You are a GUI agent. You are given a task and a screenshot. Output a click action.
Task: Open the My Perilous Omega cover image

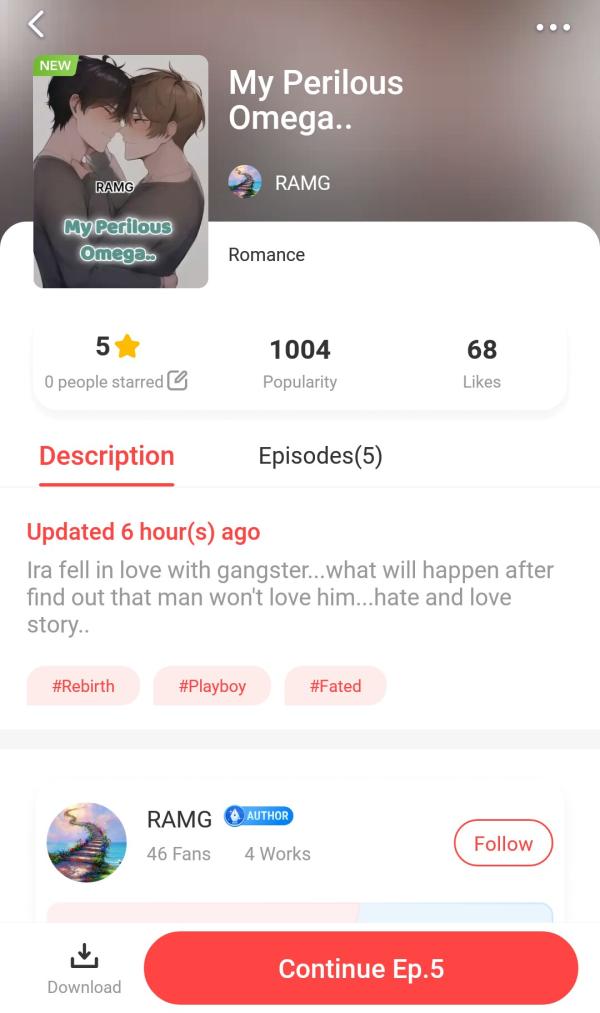point(121,172)
